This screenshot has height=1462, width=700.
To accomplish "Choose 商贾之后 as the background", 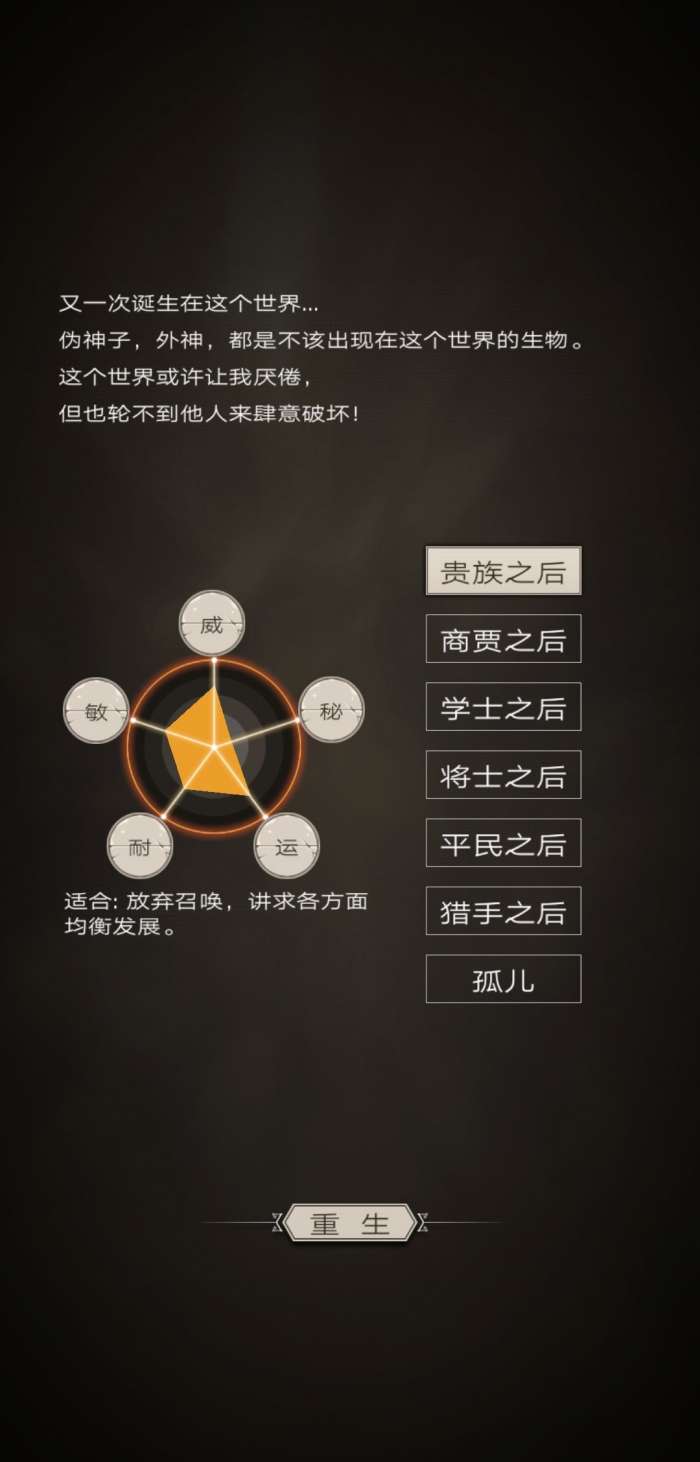I will tap(503, 639).
